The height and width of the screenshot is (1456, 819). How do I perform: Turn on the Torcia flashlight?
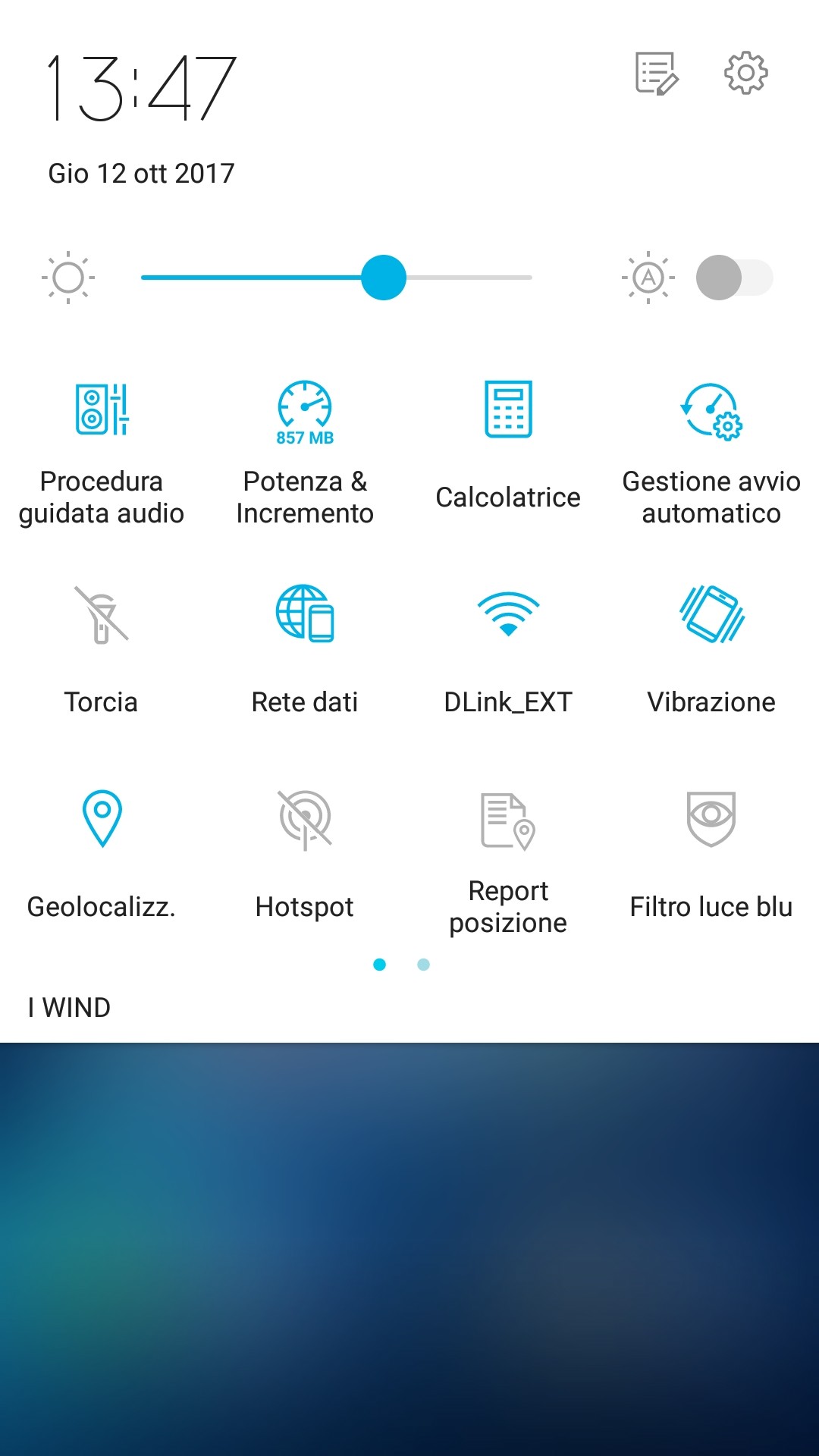pos(102,614)
